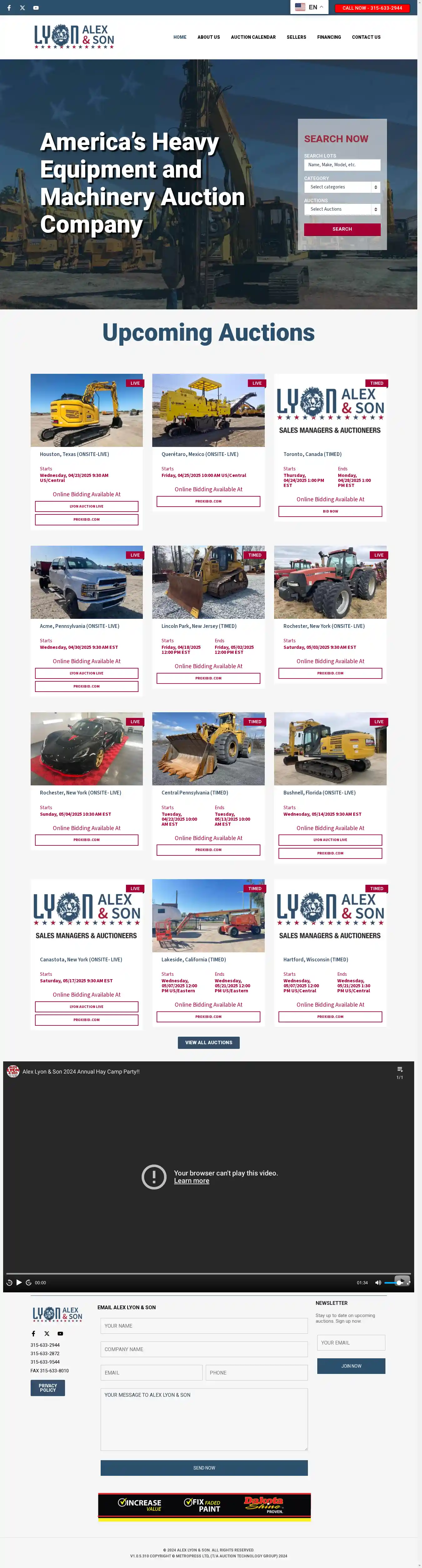Tap View All Auctions
The image size is (422, 1568).
[208, 1042]
